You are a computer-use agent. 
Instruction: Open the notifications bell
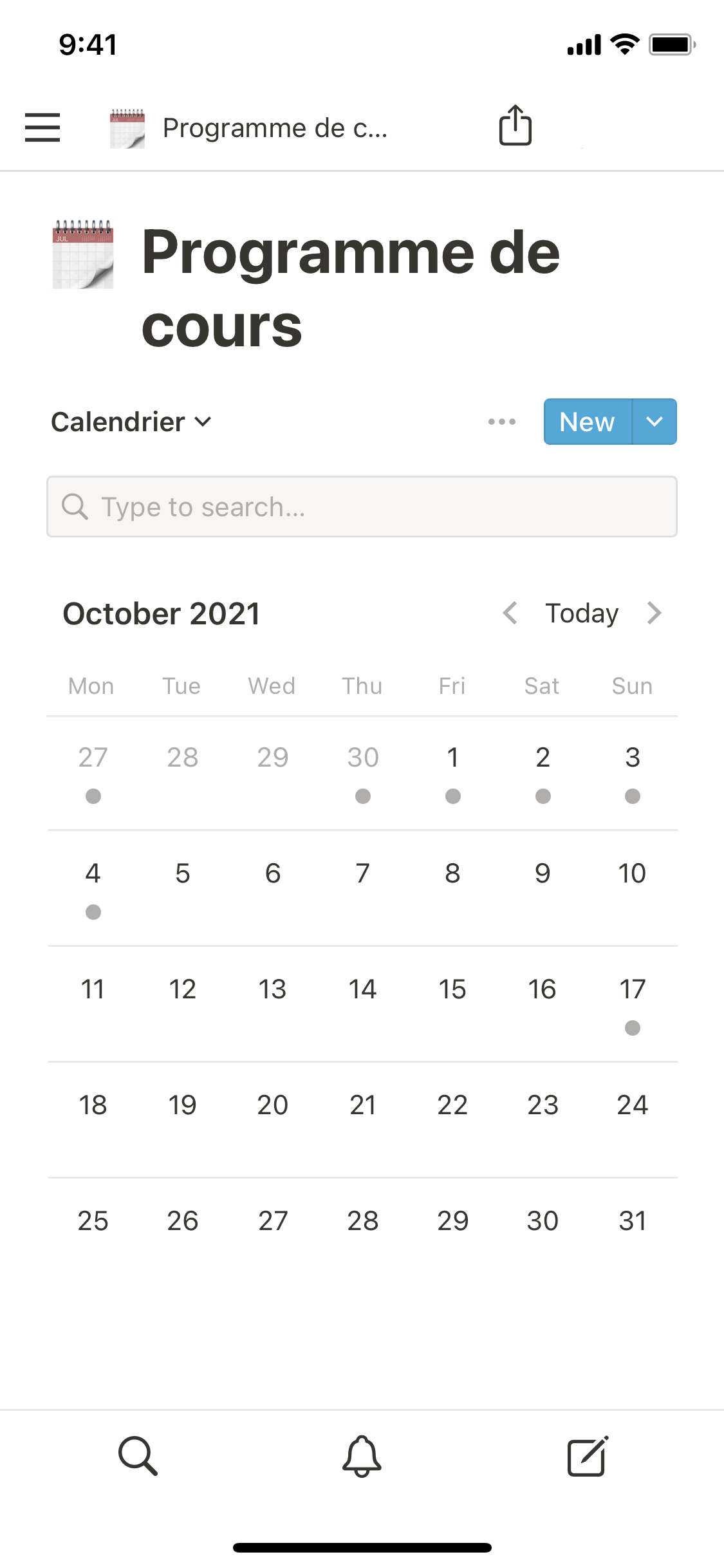362,1455
